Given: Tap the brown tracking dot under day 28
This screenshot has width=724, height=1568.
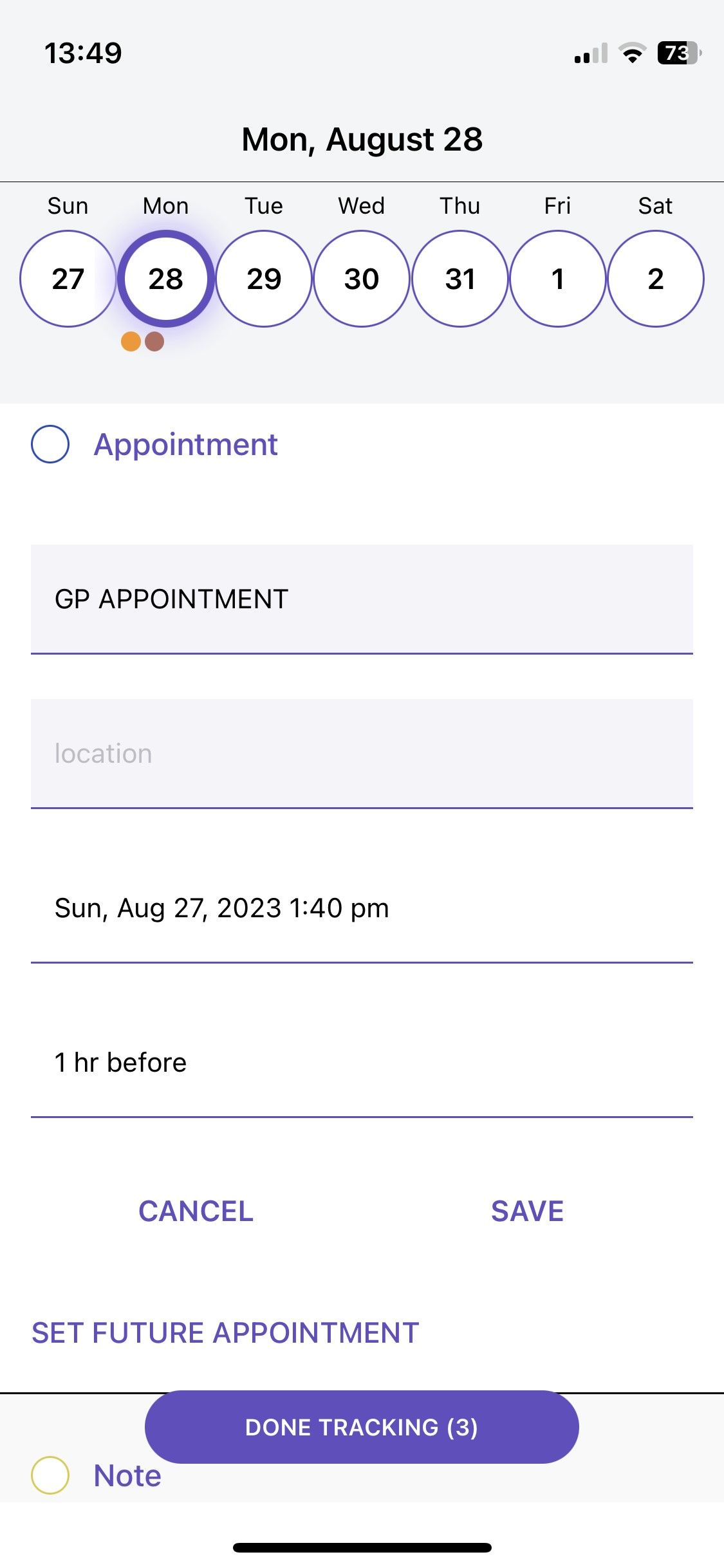Looking at the screenshot, I should click(155, 342).
